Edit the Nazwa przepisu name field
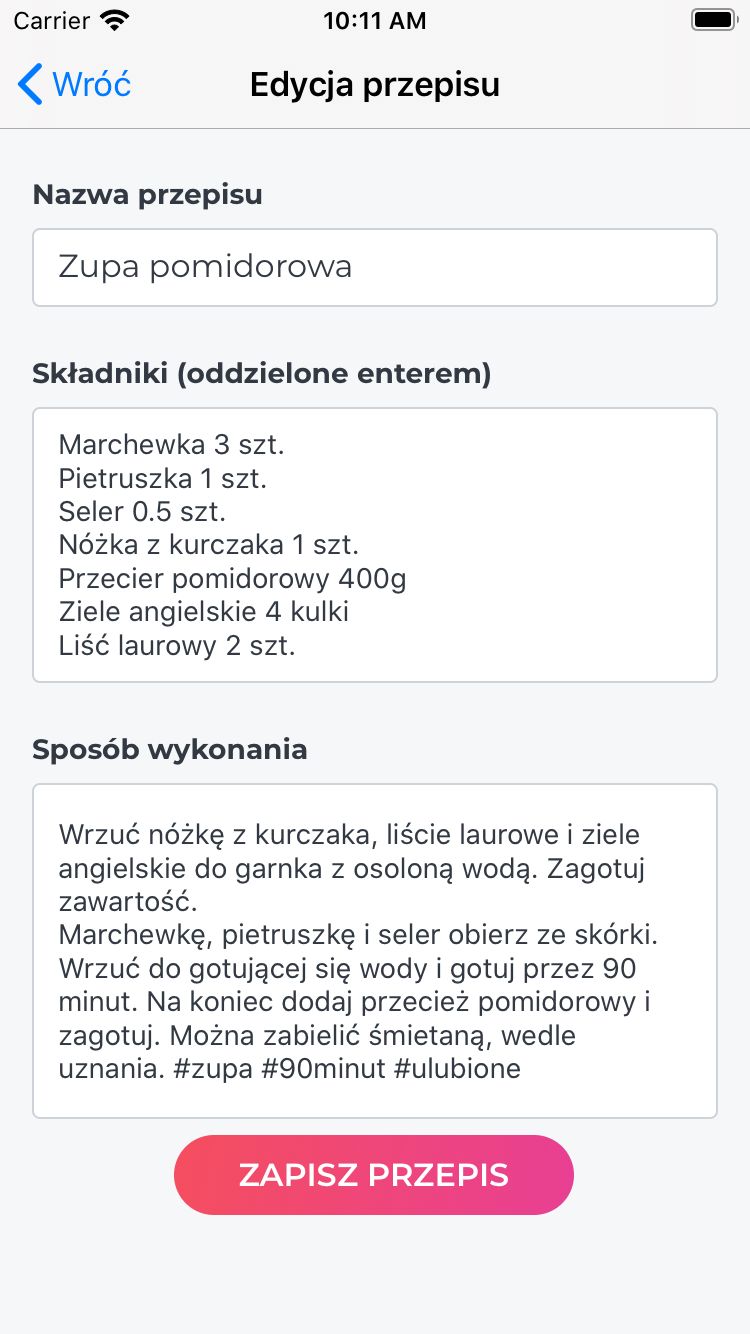This screenshot has width=750, height=1334. [x=375, y=267]
